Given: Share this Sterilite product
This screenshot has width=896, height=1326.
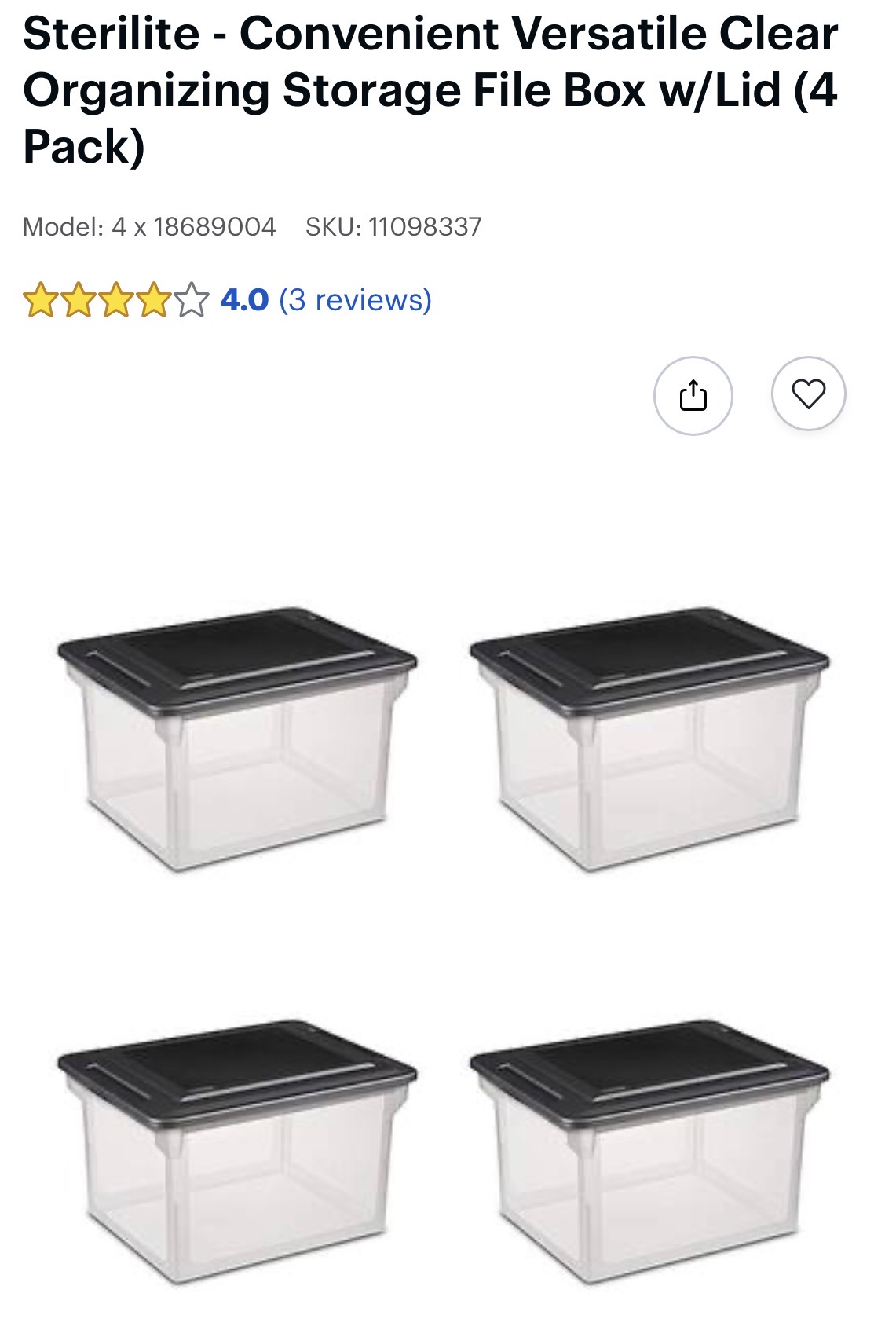Looking at the screenshot, I should 693,395.
